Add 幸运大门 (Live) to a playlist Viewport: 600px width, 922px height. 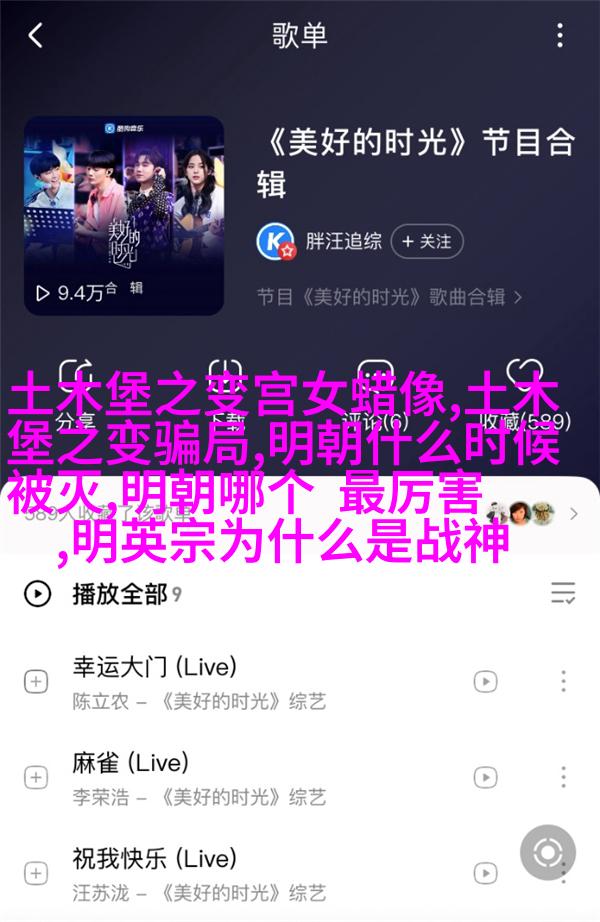[x=36, y=681]
